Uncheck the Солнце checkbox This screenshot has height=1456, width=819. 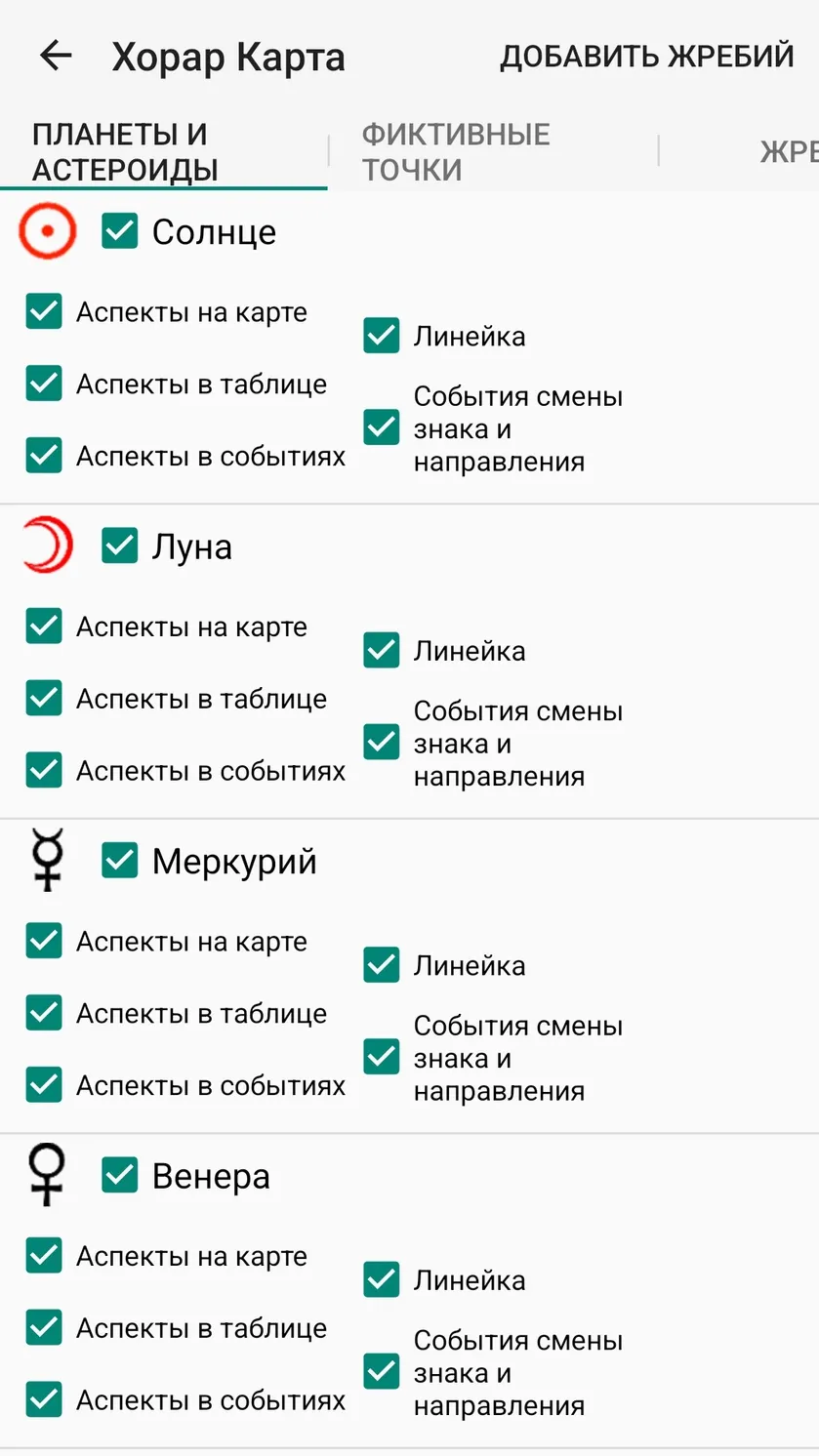pos(120,232)
